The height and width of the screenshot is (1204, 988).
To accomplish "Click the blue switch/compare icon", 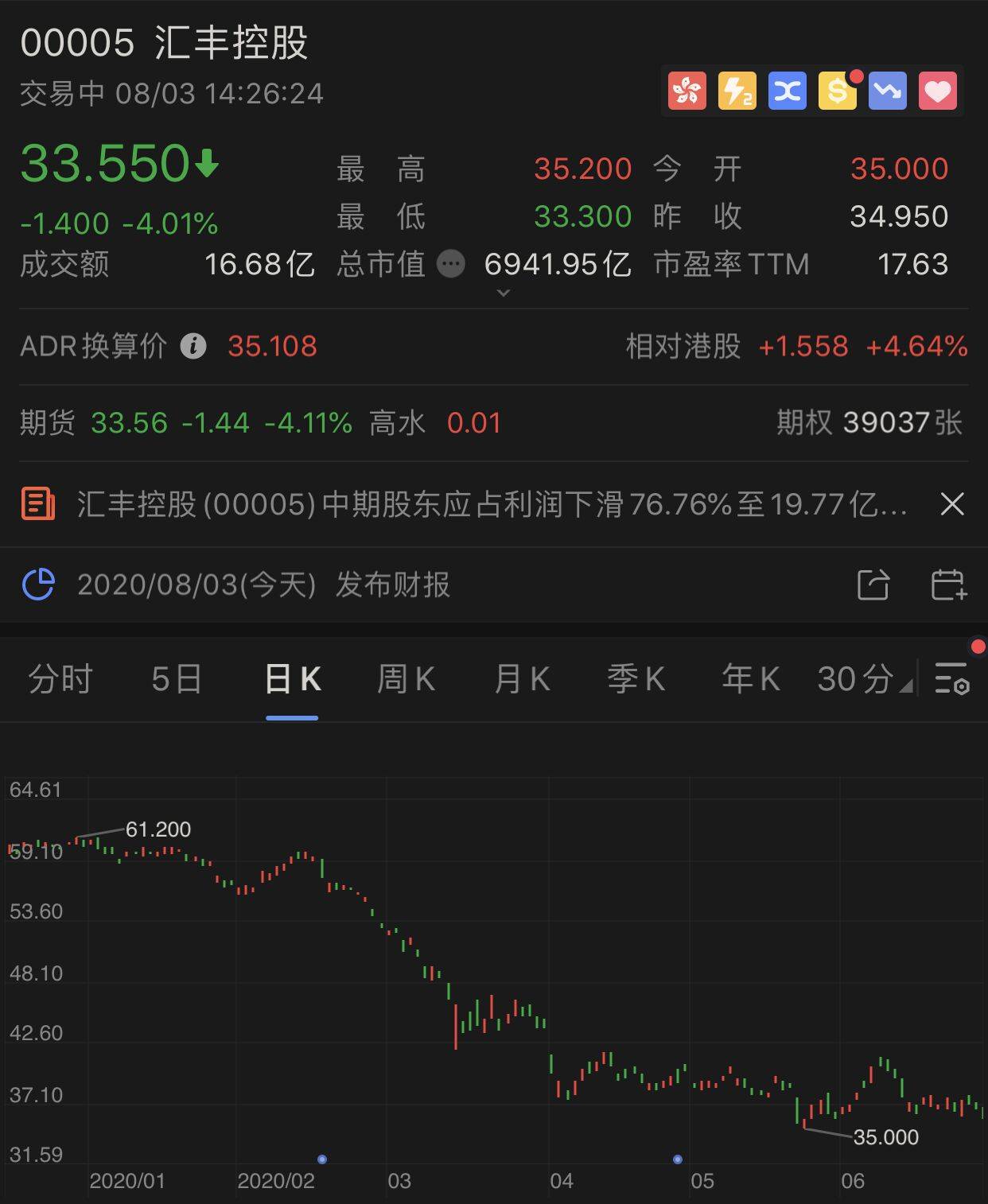I will (x=788, y=90).
